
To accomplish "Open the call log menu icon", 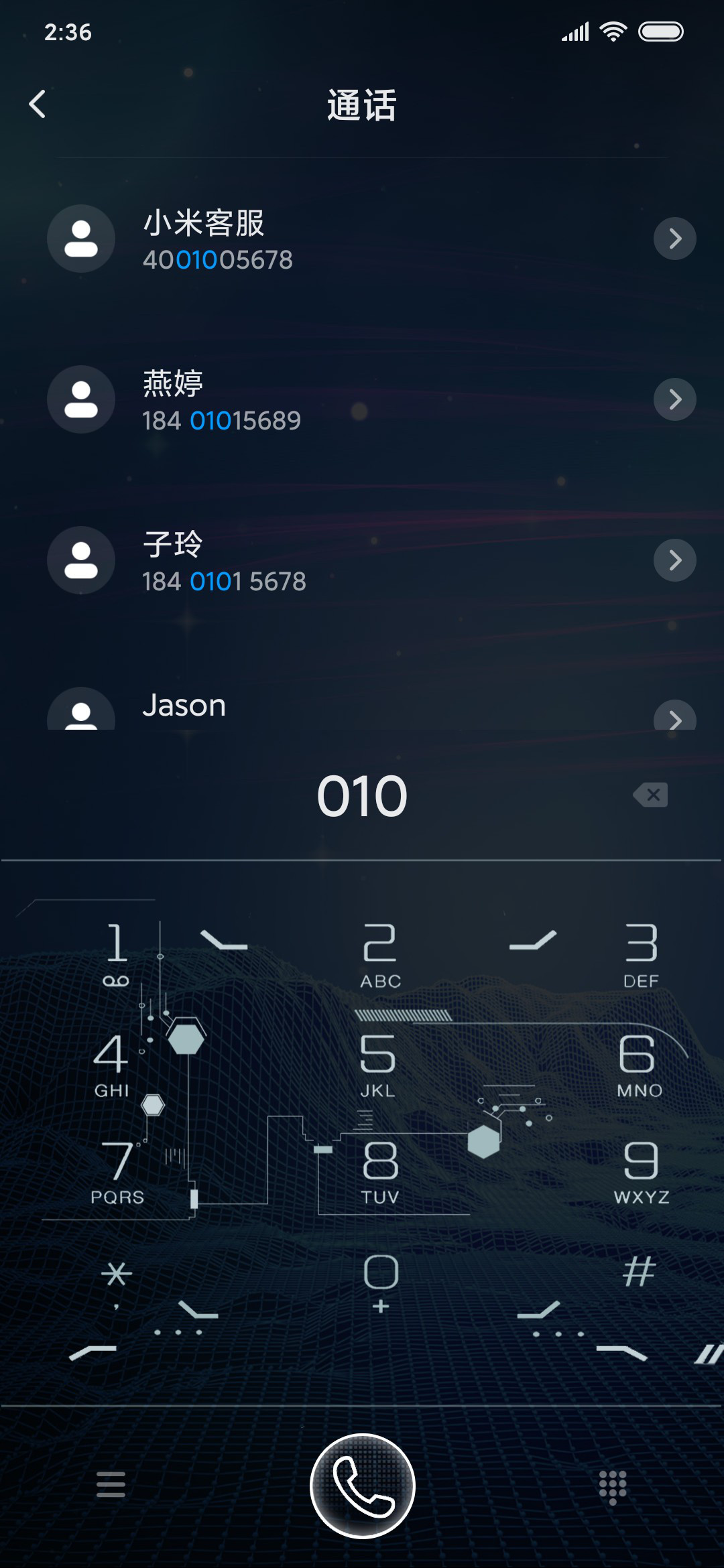I will (x=111, y=1484).
